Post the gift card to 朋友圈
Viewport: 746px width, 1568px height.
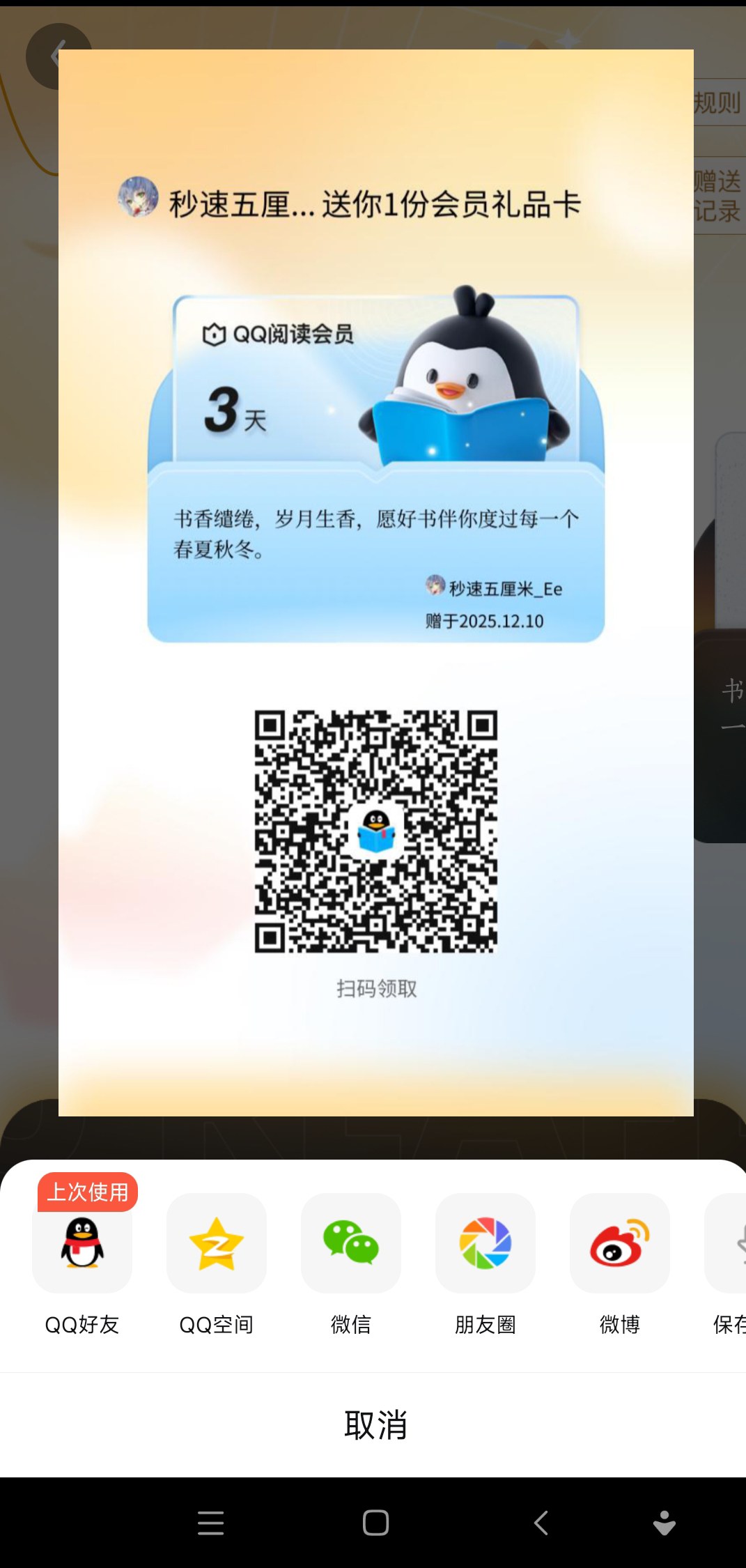point(485,1244)
